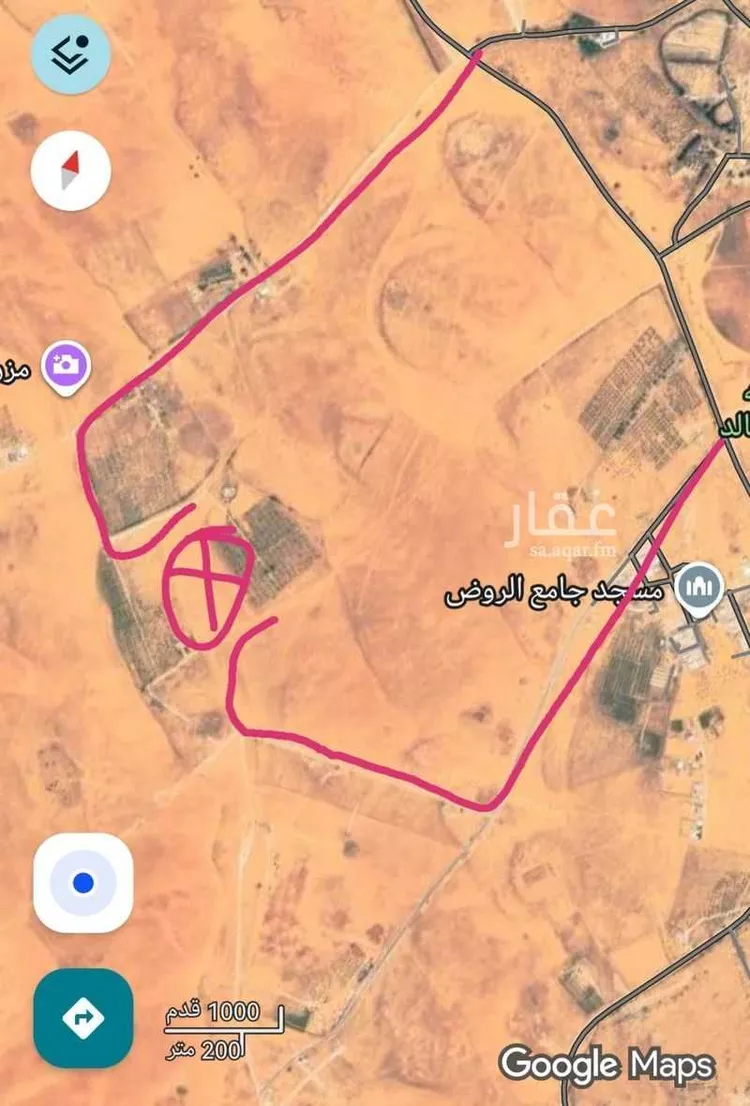Open the purple add-photo place marker
This screenshot has width=750, height=1106.
67,365
